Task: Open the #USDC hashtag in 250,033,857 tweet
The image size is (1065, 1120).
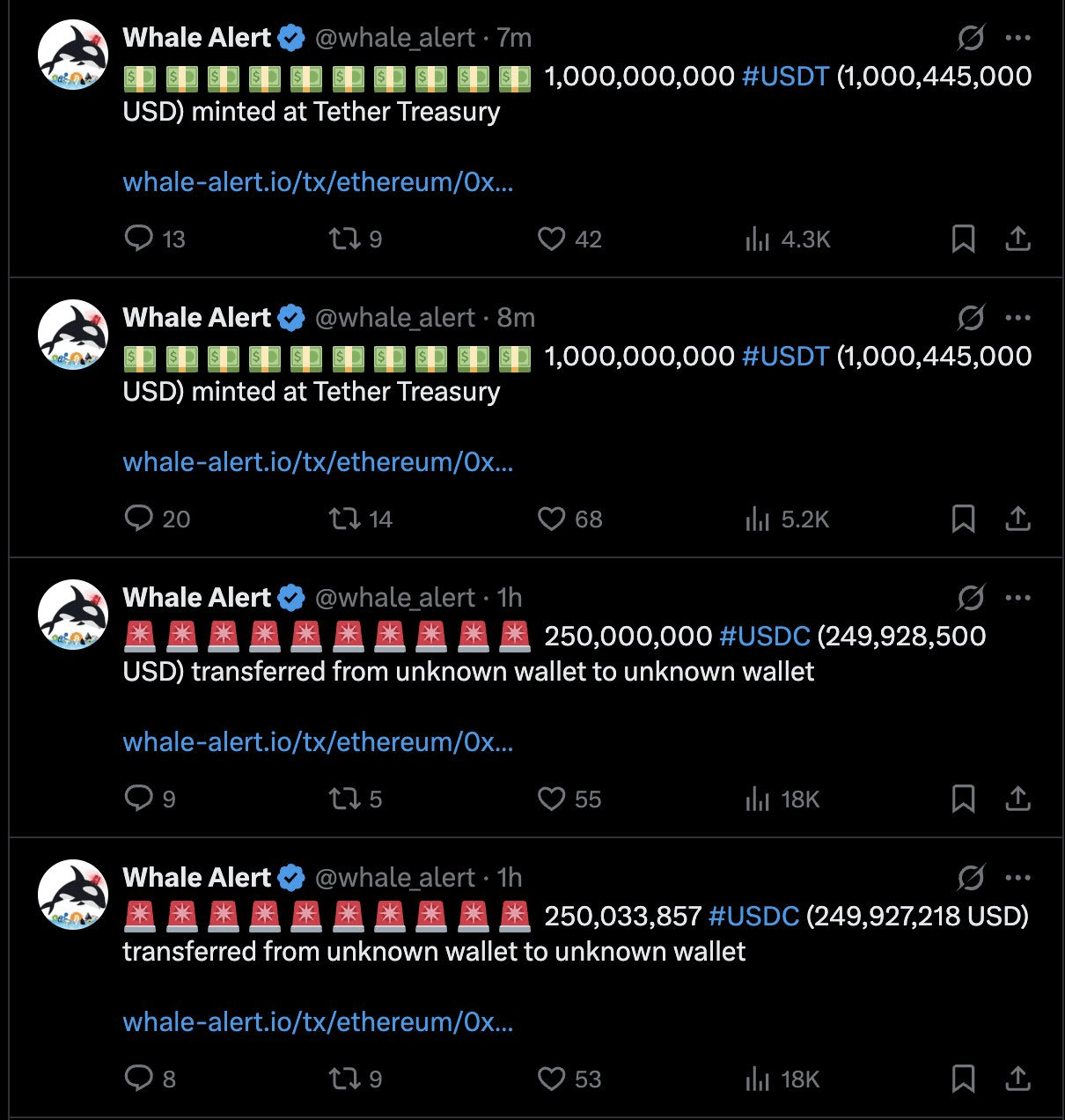Action: (753, 916)
